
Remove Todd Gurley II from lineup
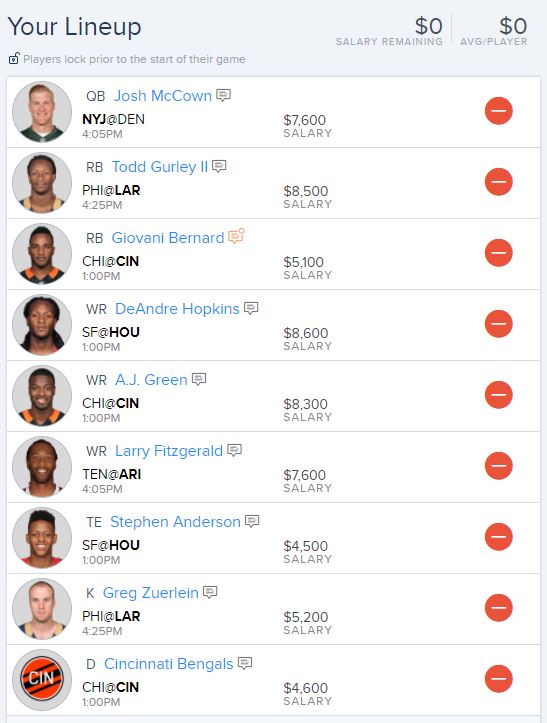tap(499, 182)
